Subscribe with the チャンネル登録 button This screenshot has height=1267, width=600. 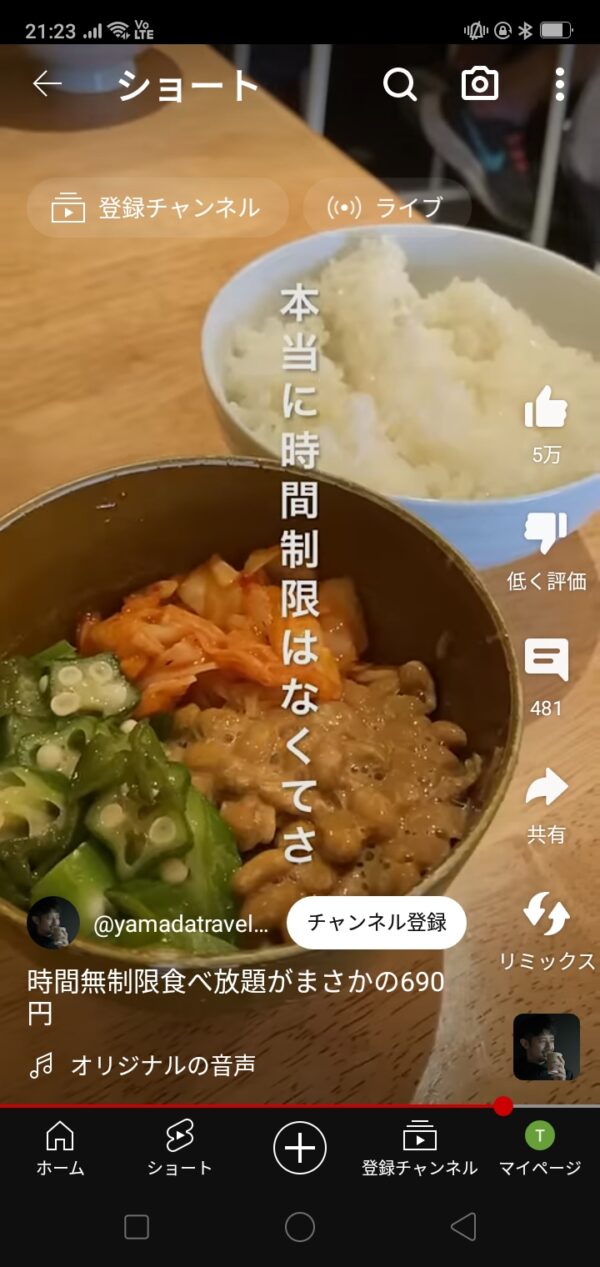(x=376, y=922)
